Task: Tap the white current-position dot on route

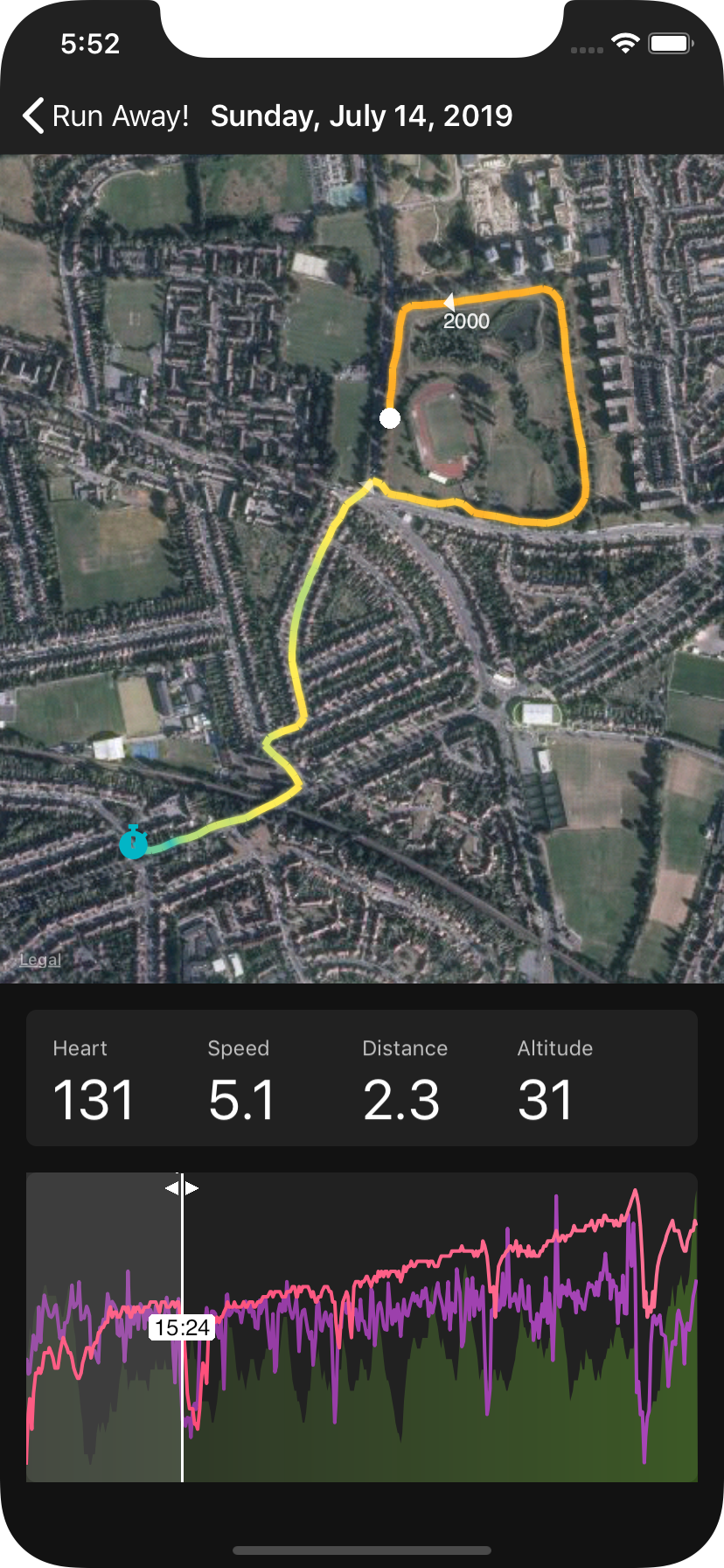Action: coord(390,418)
